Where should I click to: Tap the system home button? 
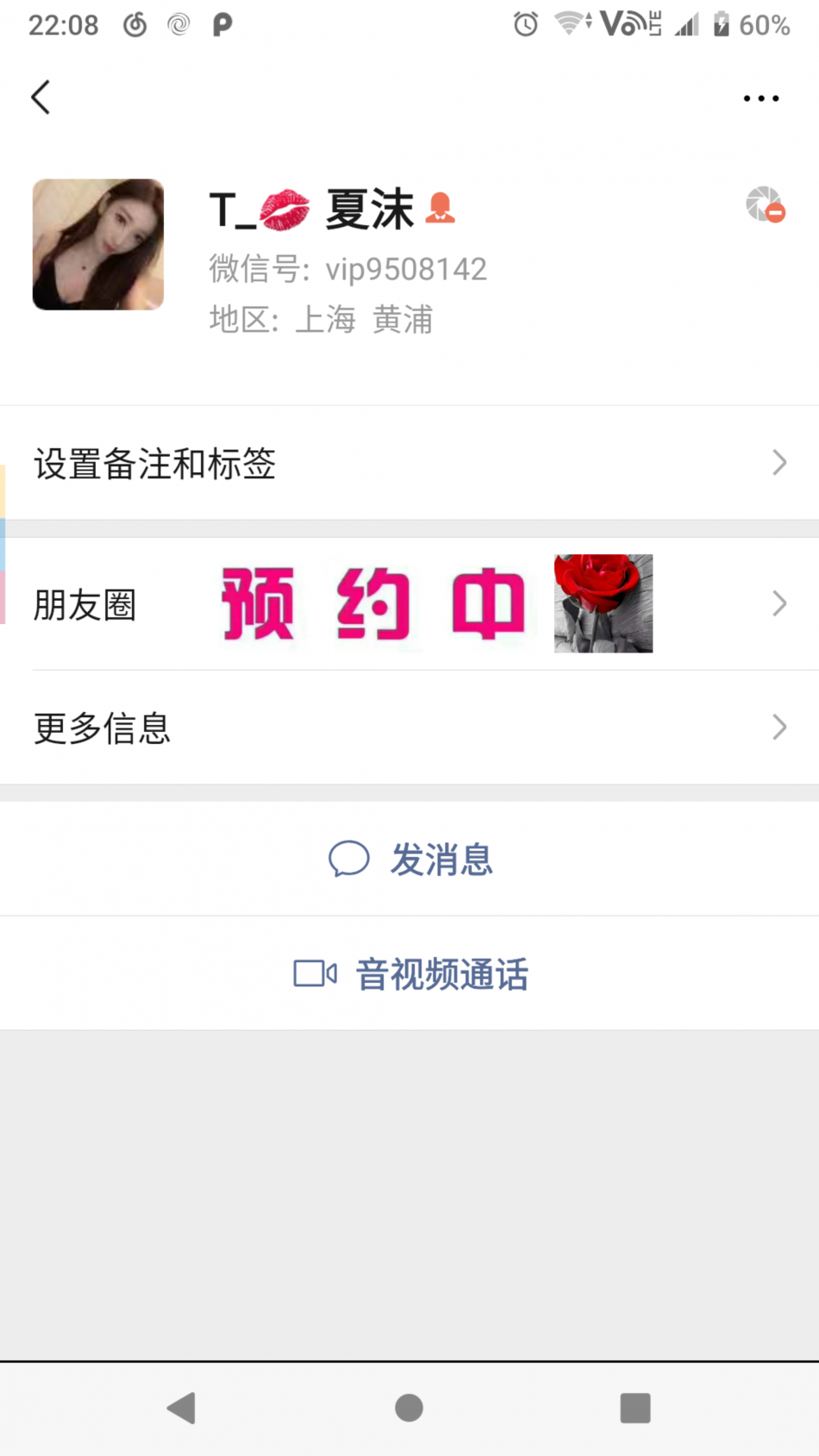409,1408
